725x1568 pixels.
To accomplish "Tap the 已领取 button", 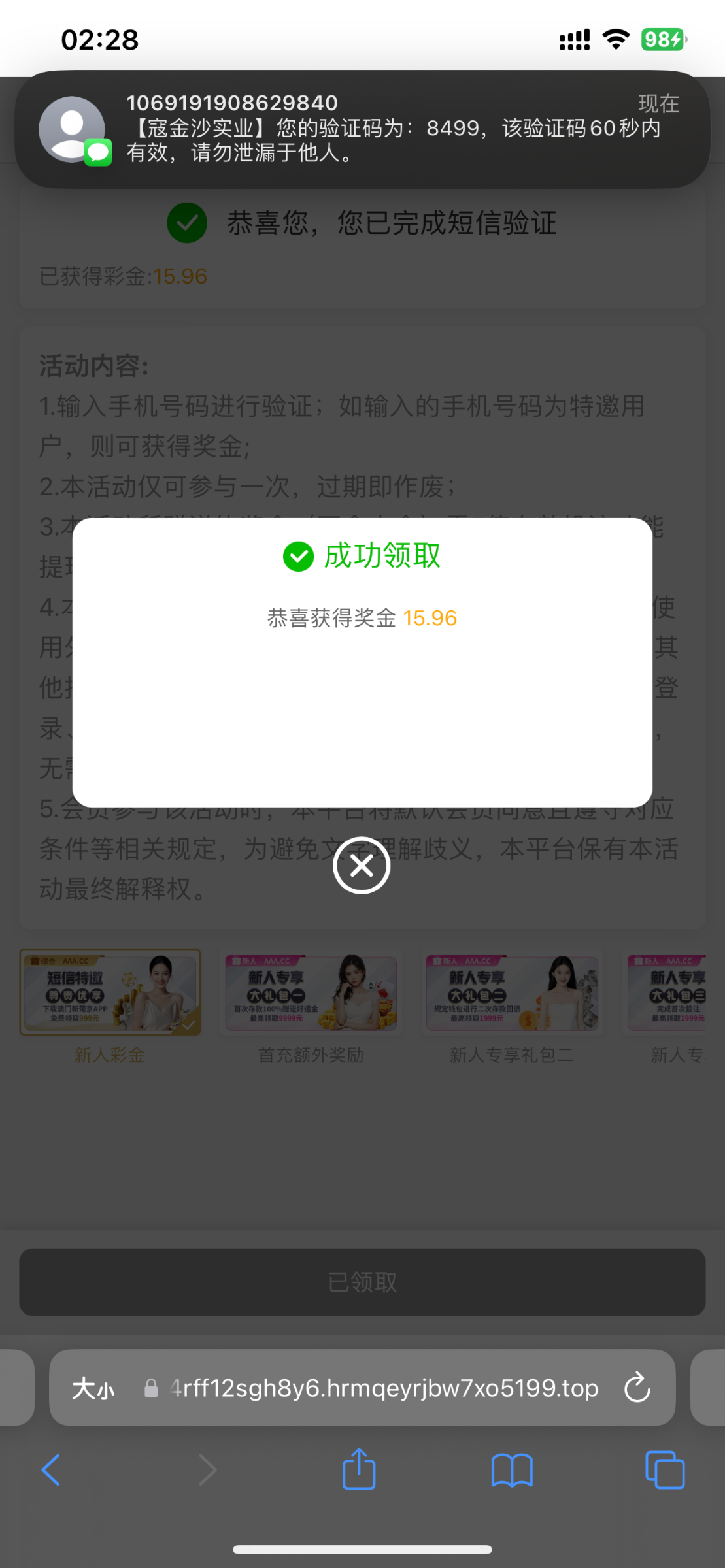I will point(362,1282).
